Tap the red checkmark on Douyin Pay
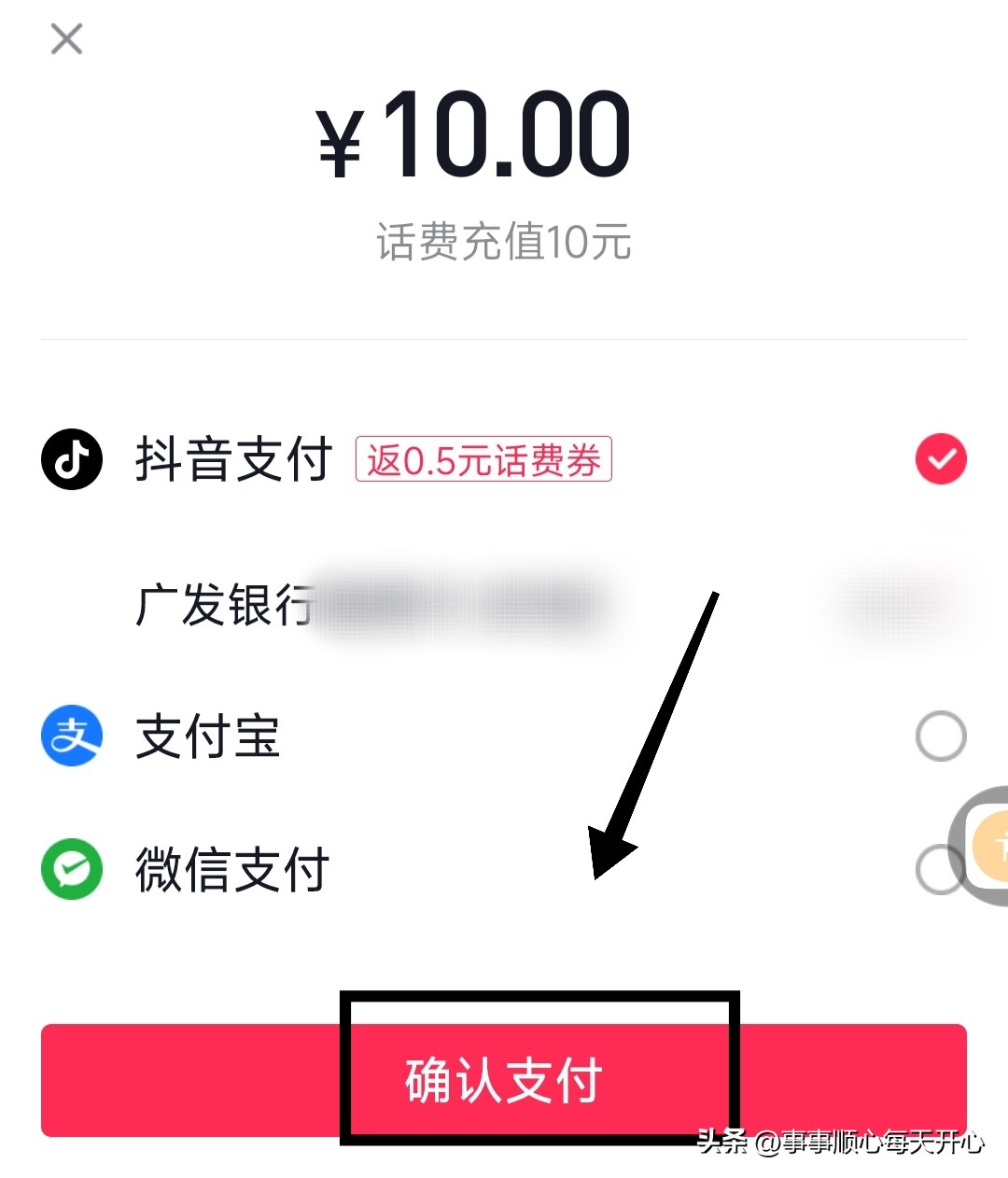The width and height of the screenshot is (1008, 1178). pos(941,458)
